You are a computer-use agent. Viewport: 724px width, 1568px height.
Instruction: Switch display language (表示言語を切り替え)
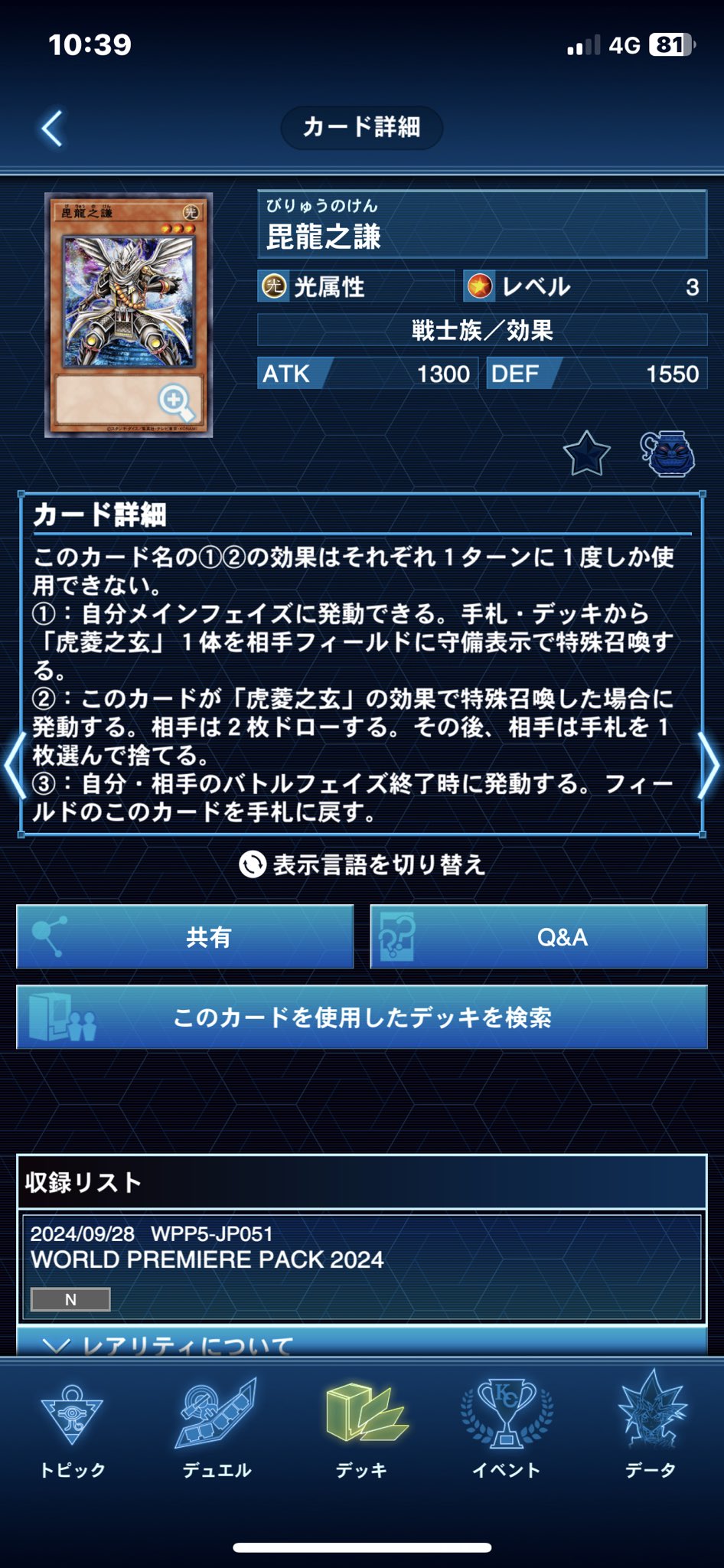[x=362, y=864]
